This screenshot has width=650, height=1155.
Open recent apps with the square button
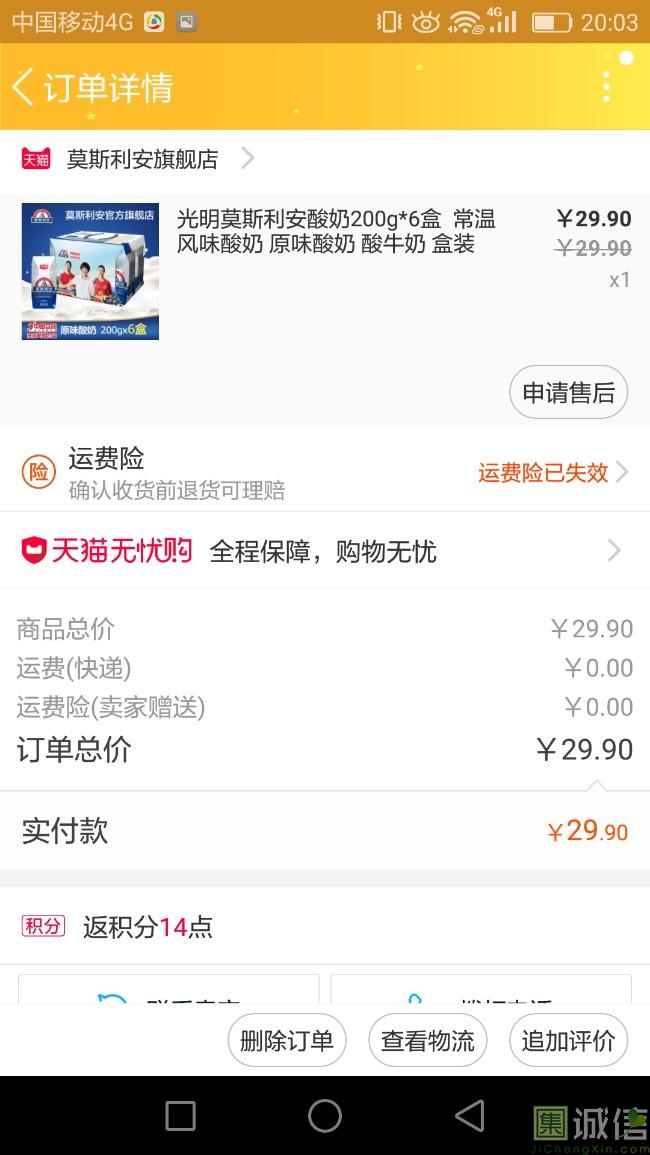(180, 1116)
